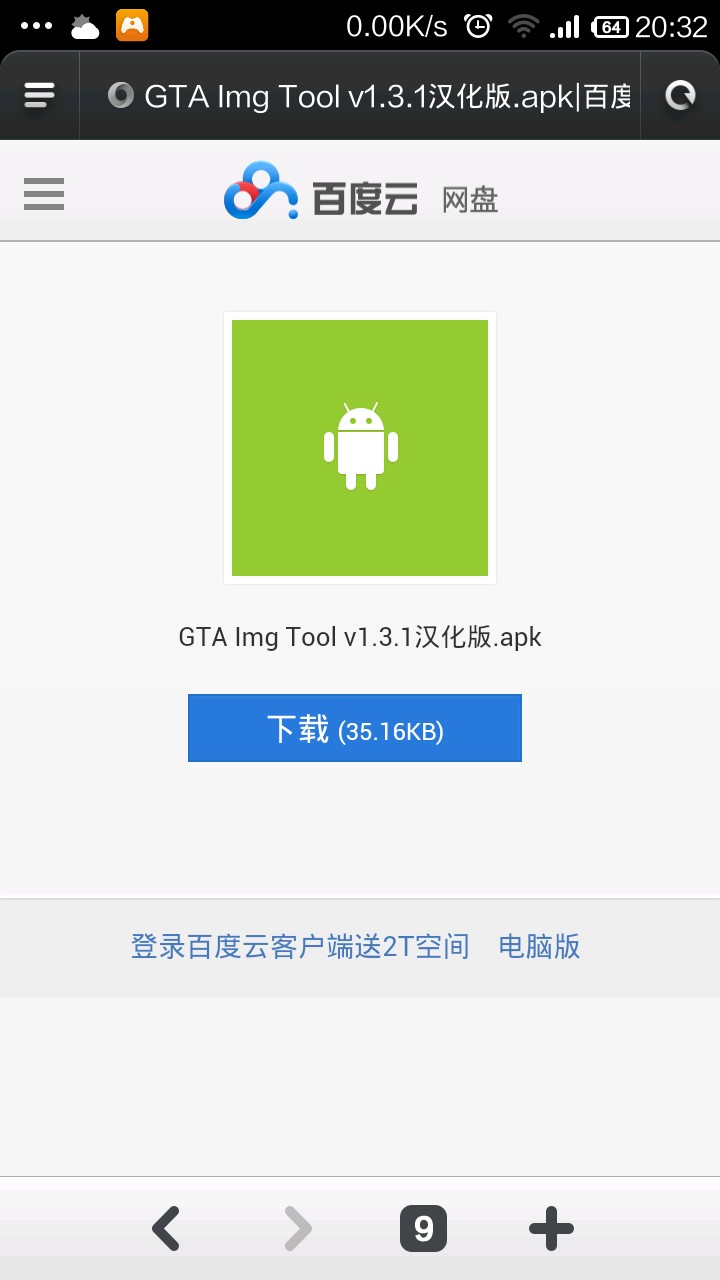The image size is (720, 1280).
Task: Tap the page title address bar
Action: click(370, 96)
